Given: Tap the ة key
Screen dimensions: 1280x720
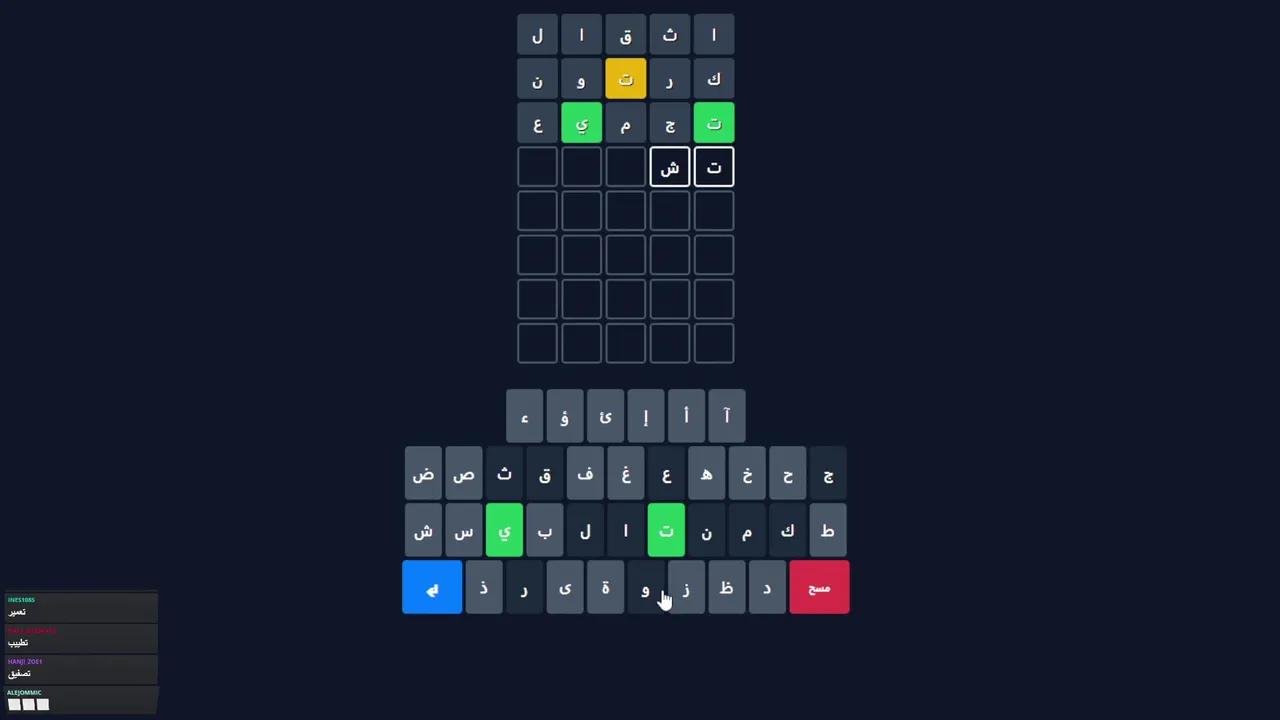Looking at the screenshot, I should pos(605,588).
